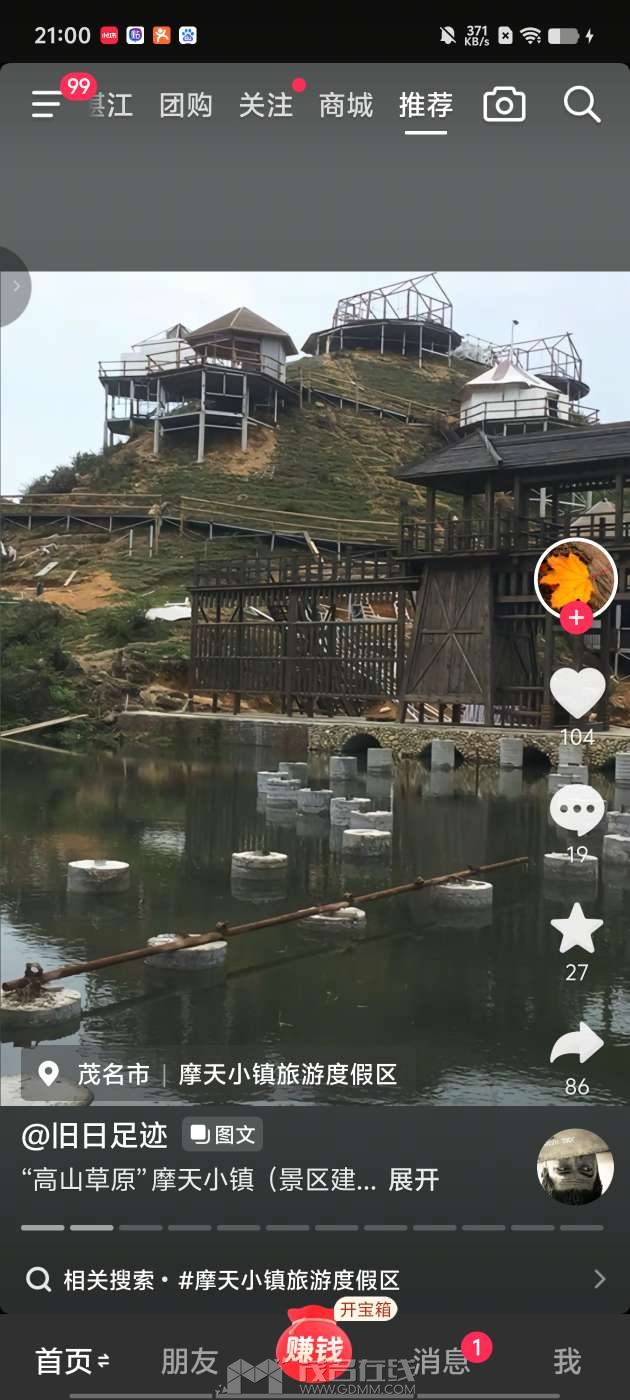The image size is (630, 1400).
Task: Open the 商城 tab
Action: coord(346,105)
